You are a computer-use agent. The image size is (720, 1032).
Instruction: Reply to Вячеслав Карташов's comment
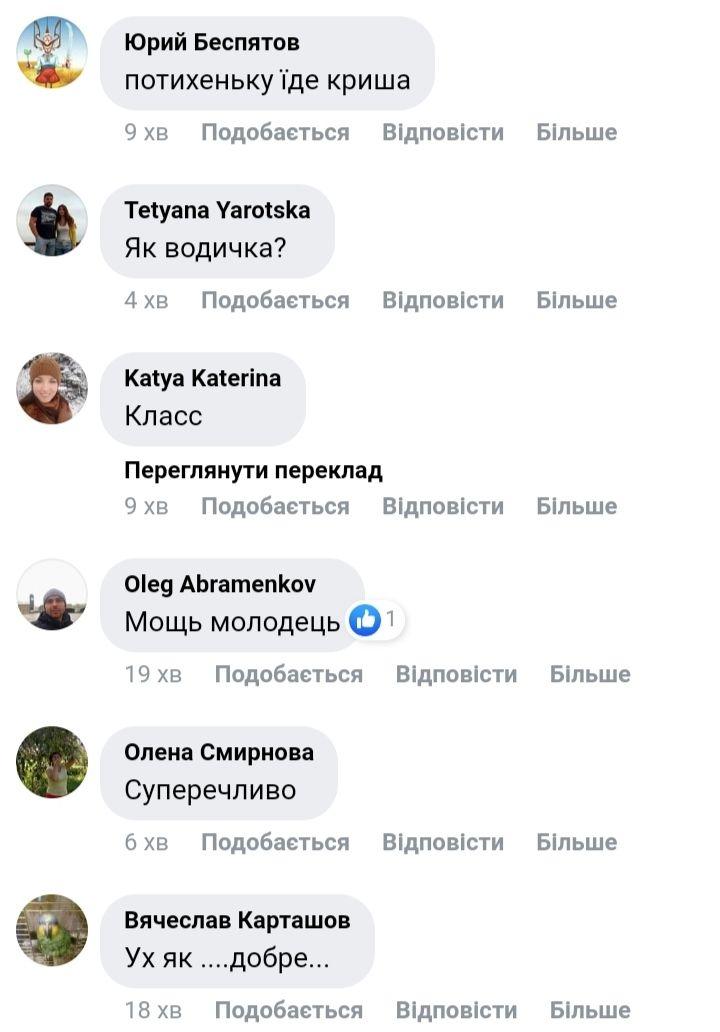pos(456,1010)
